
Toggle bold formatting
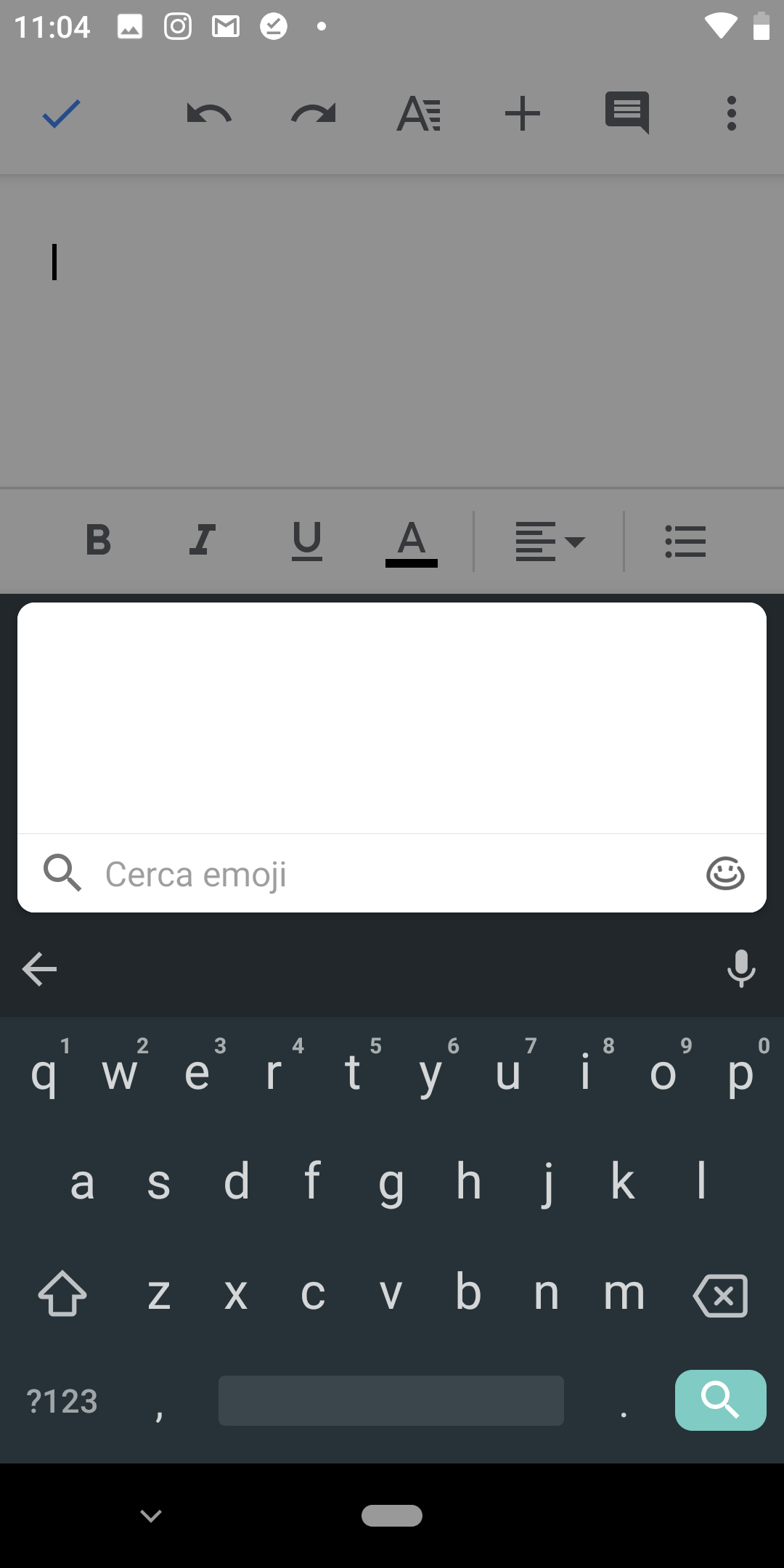[99, 540]
